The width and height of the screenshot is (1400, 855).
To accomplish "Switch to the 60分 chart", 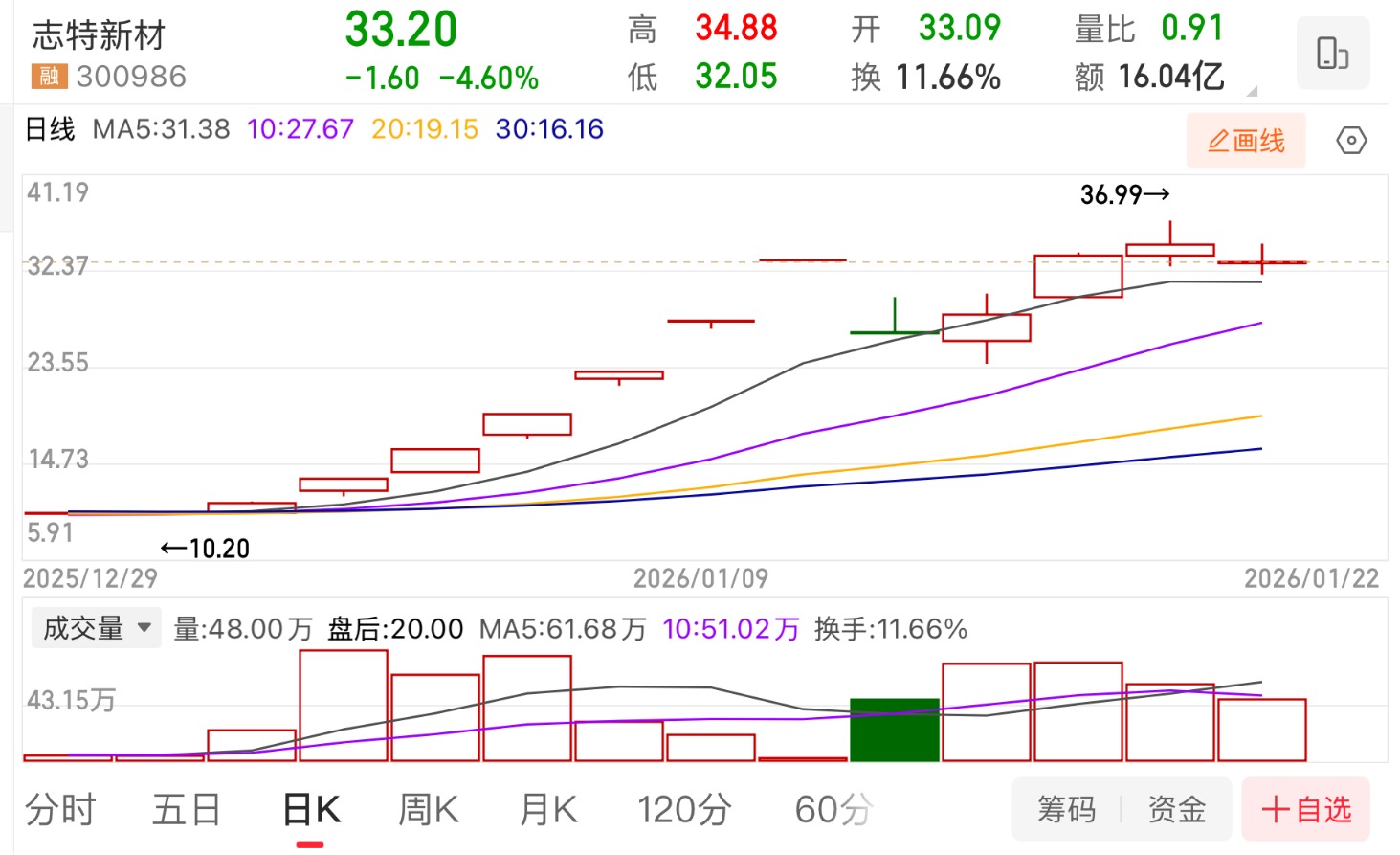I will [x=833, y=810].
